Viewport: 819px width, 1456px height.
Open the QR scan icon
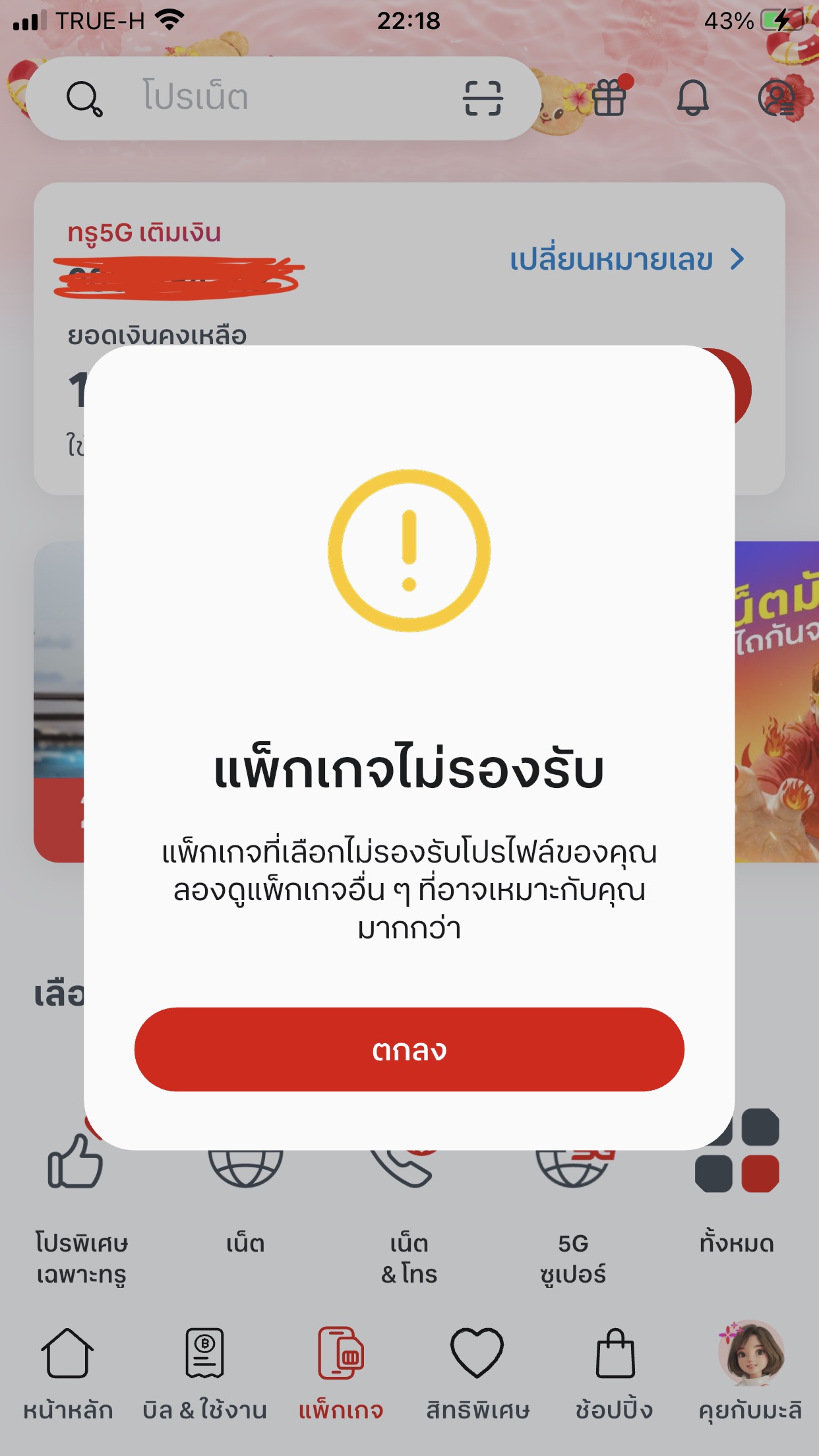pyautogui.click(x=483, y=98)
